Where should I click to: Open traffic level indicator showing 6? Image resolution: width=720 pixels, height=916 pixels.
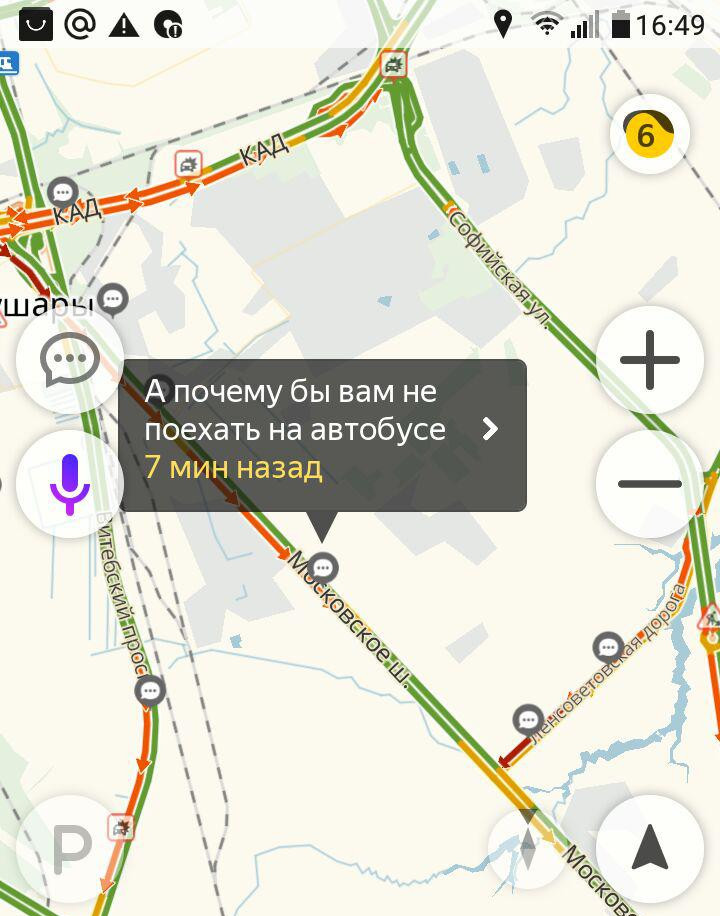649,134
